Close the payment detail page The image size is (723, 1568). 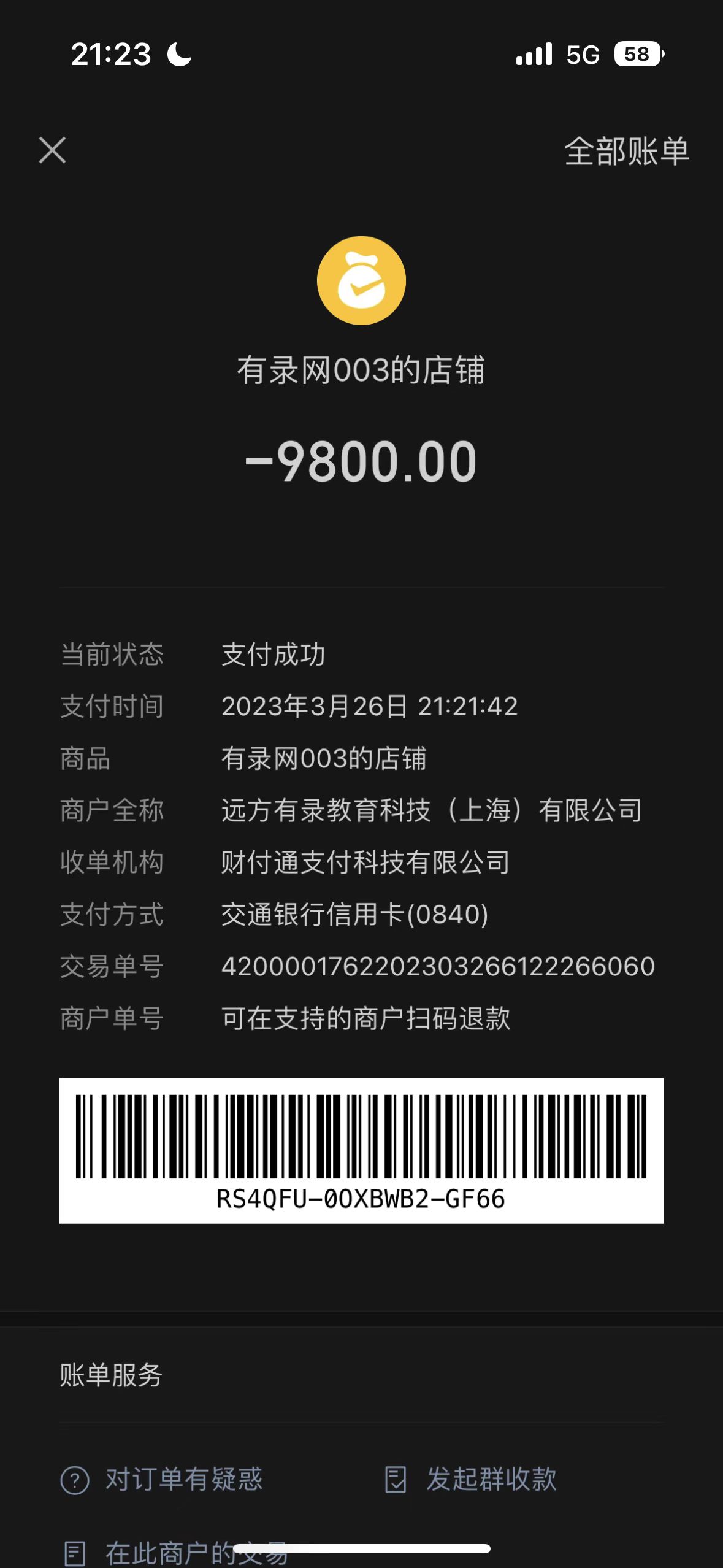(52, 150)
